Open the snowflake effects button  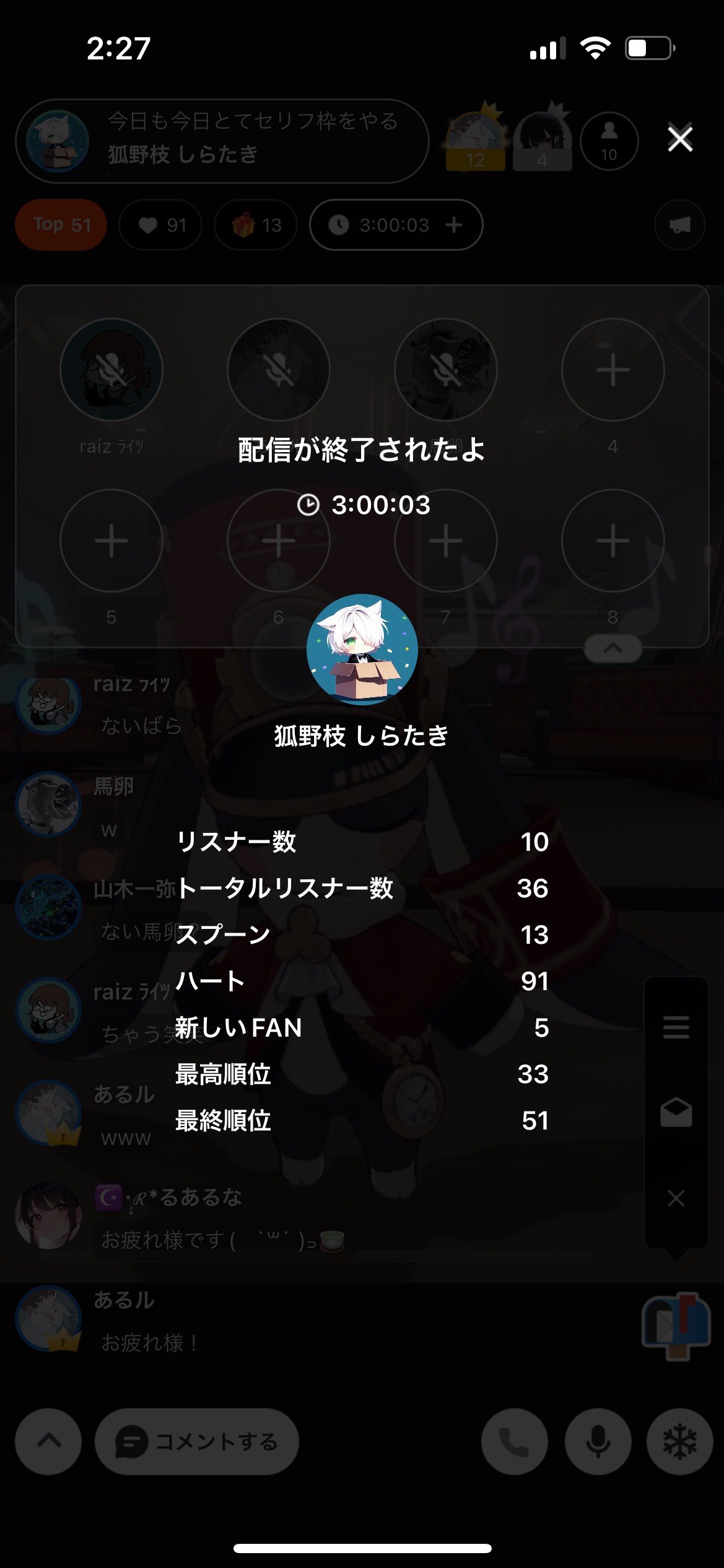click(679, 1442)
